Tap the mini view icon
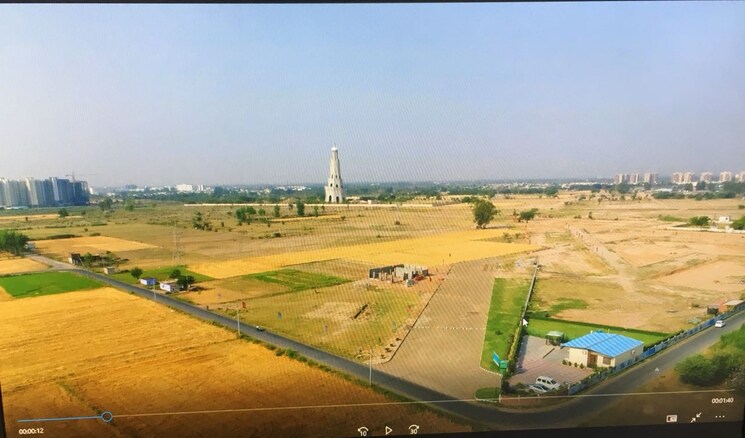745x438 pixels. pyautogui.click(x=671, y=418)
